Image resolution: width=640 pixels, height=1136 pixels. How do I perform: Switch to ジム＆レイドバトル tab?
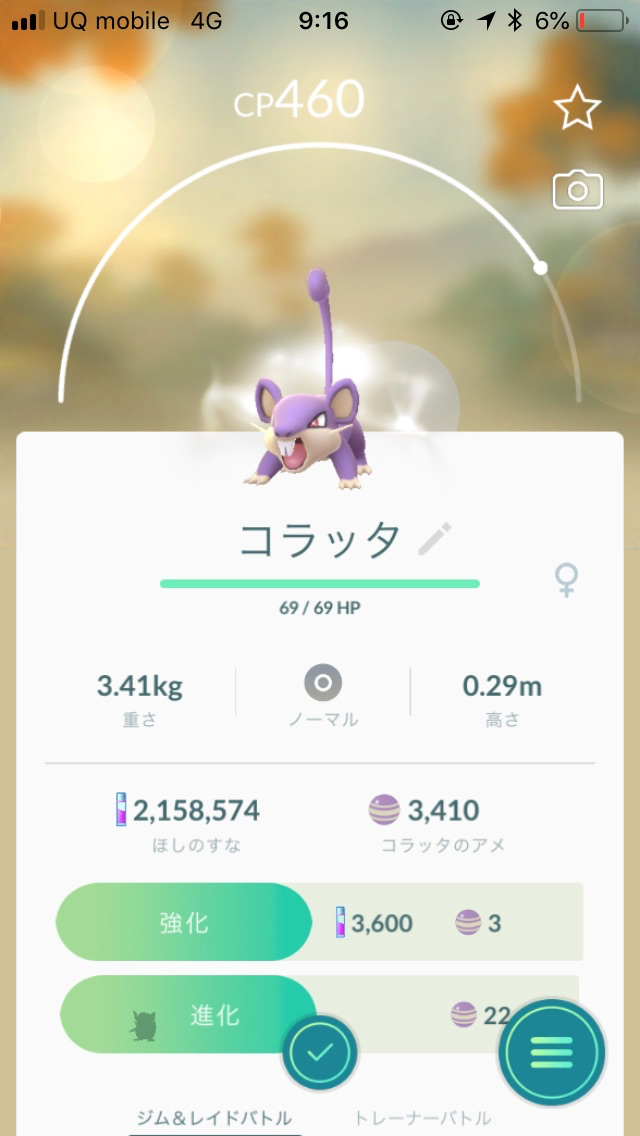[x=214, y=1118]
